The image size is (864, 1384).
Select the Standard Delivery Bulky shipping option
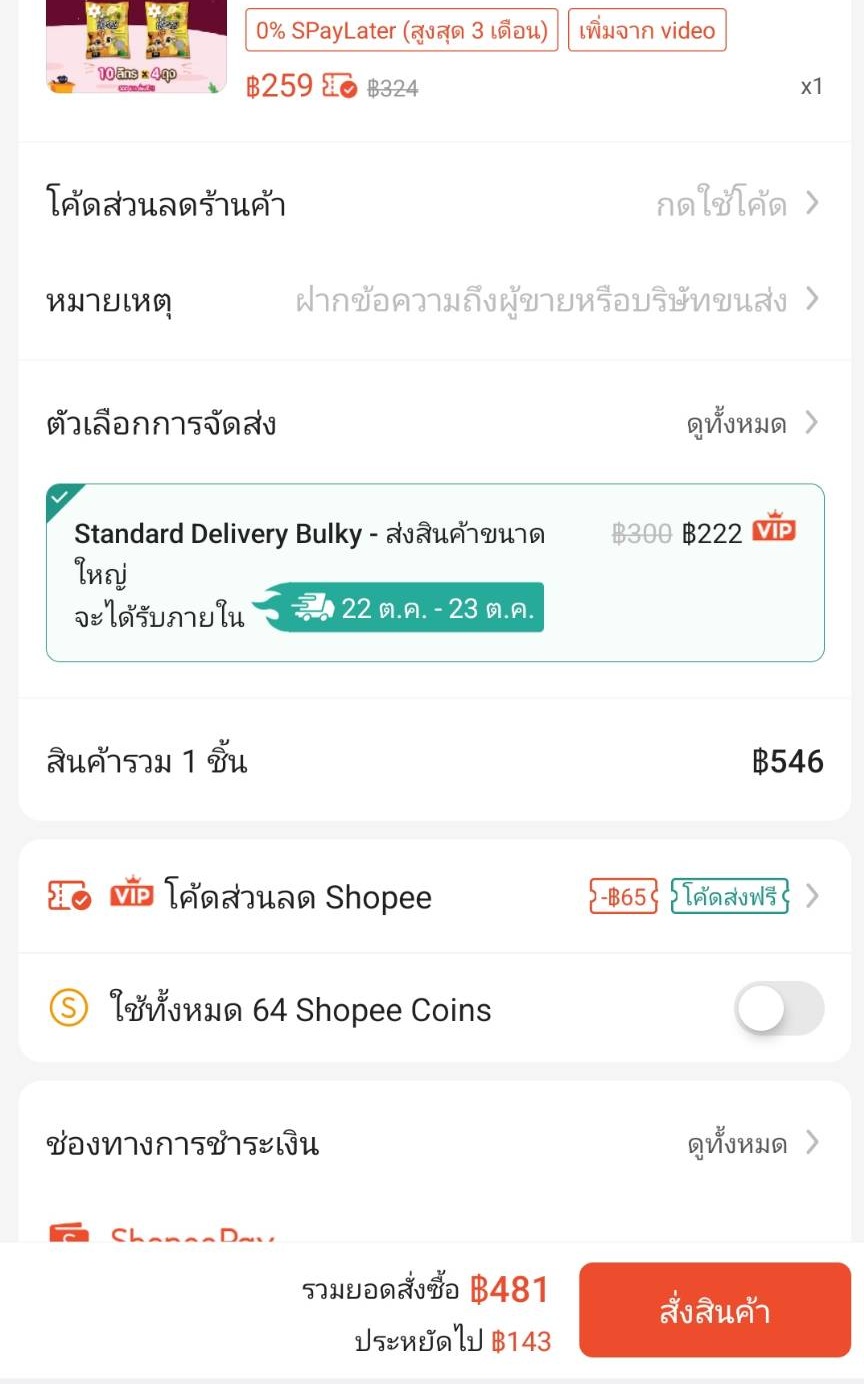(435, 573)
